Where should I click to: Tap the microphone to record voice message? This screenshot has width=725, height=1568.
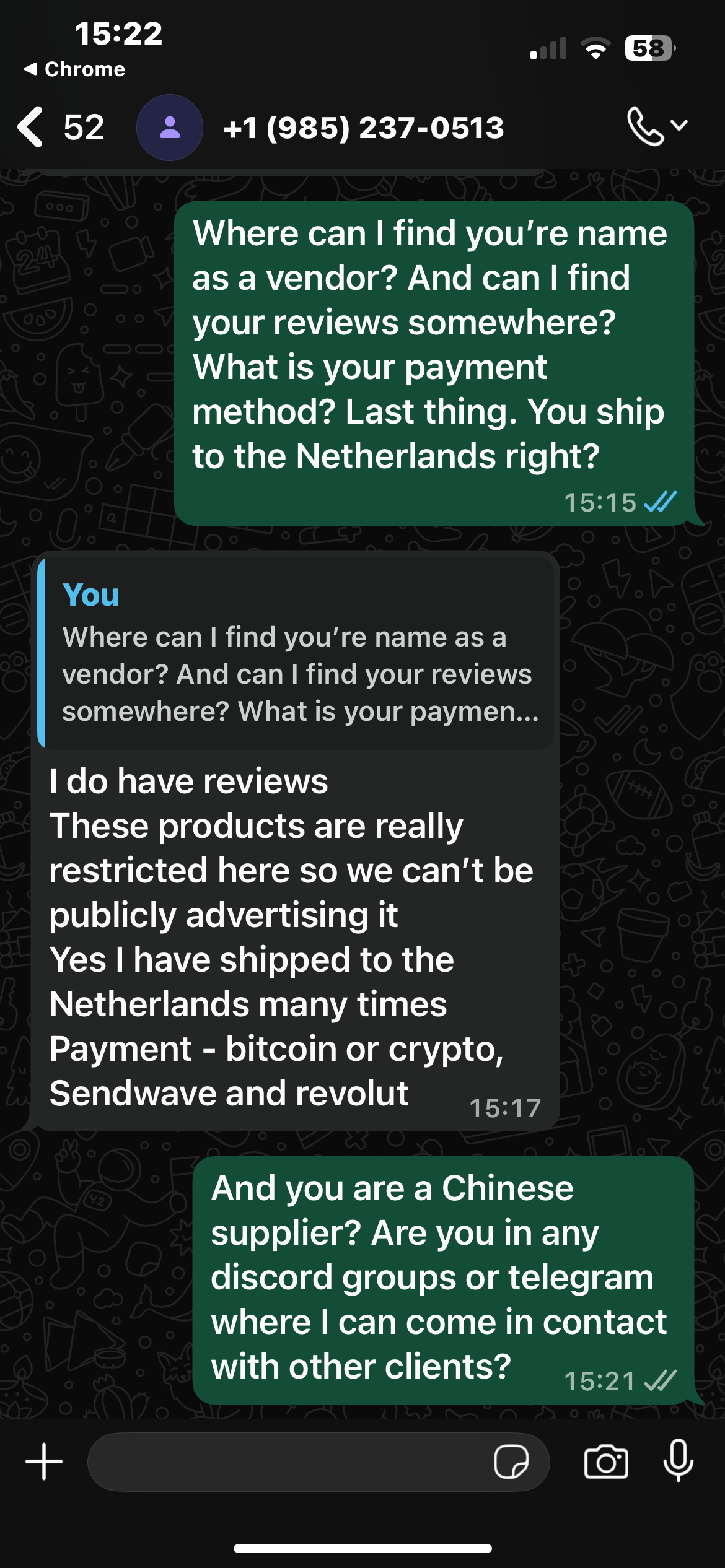tap(678, 1460)
